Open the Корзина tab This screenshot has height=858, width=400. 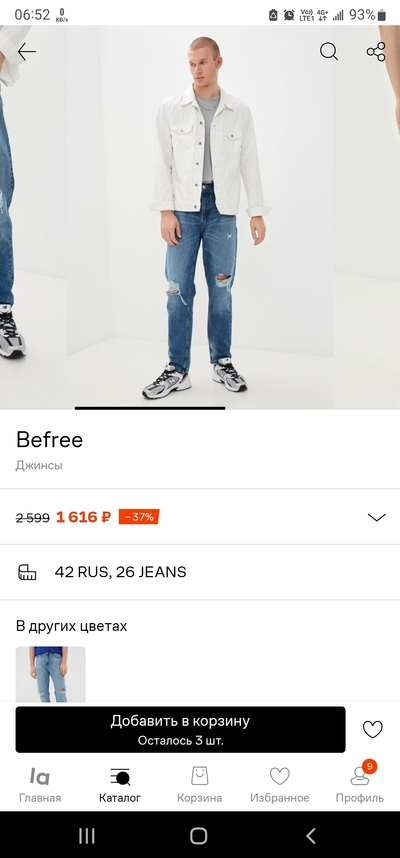click(x=200, y=784)
